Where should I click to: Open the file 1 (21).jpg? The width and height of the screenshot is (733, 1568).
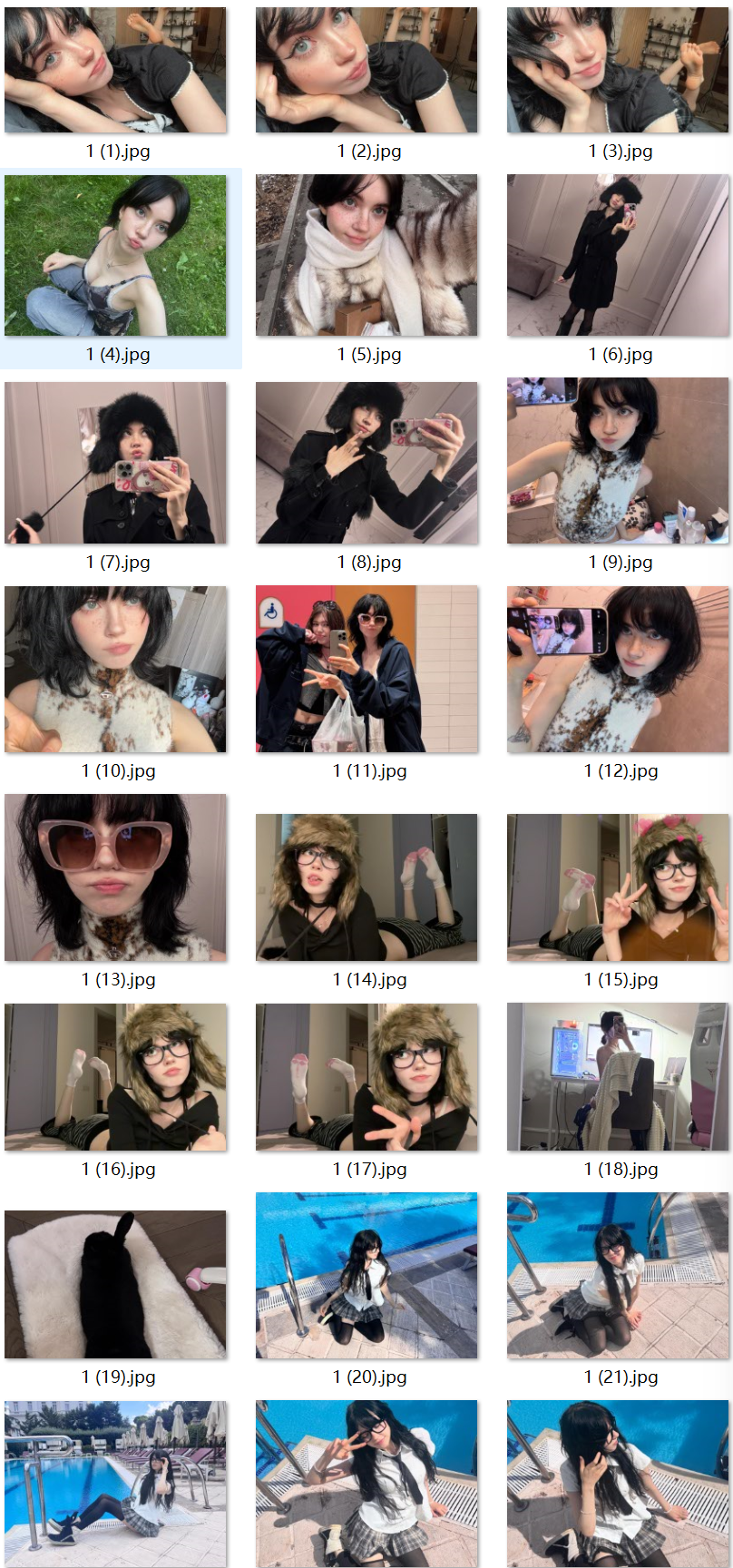click(x=618, y=1276)
